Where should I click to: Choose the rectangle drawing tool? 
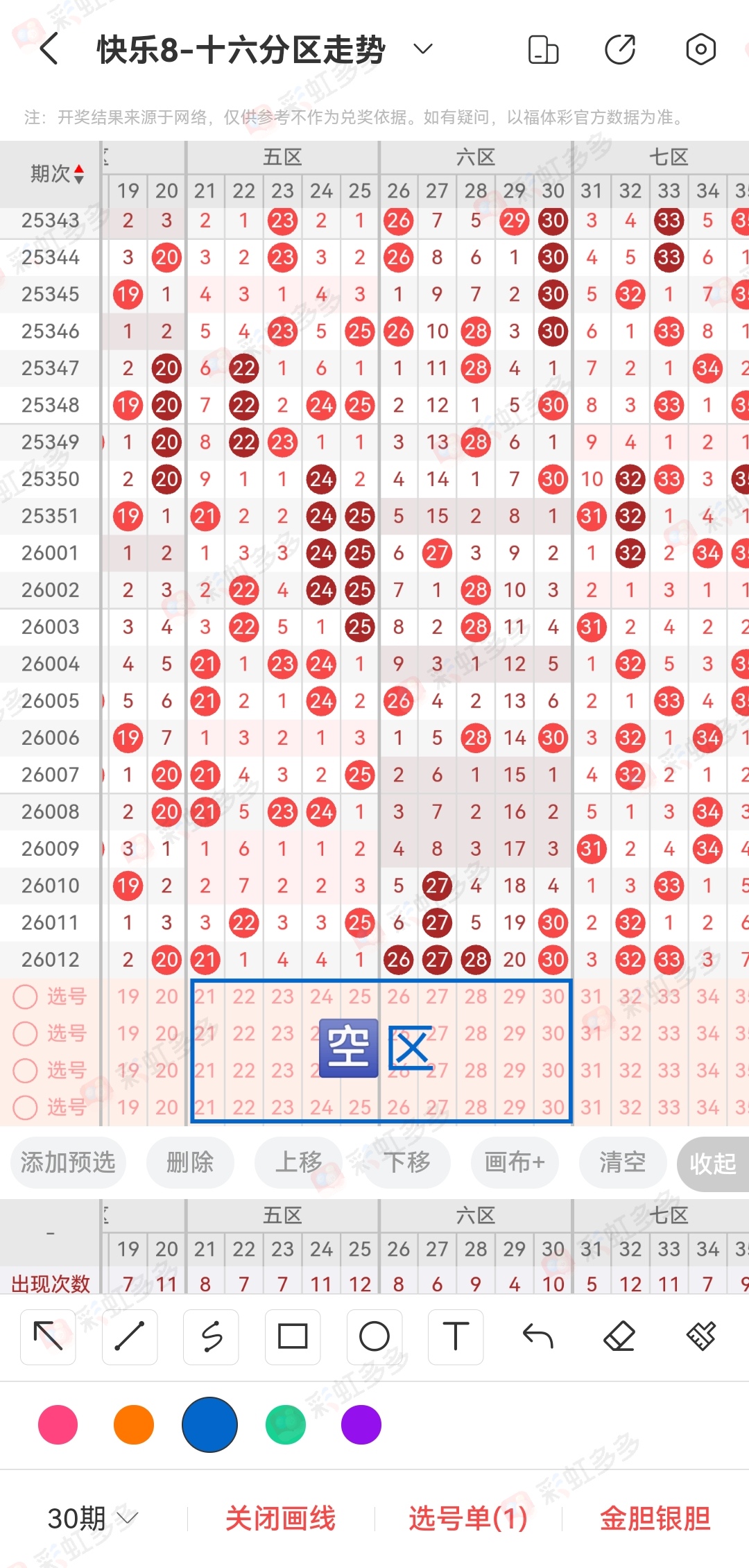pos(293,1336)
